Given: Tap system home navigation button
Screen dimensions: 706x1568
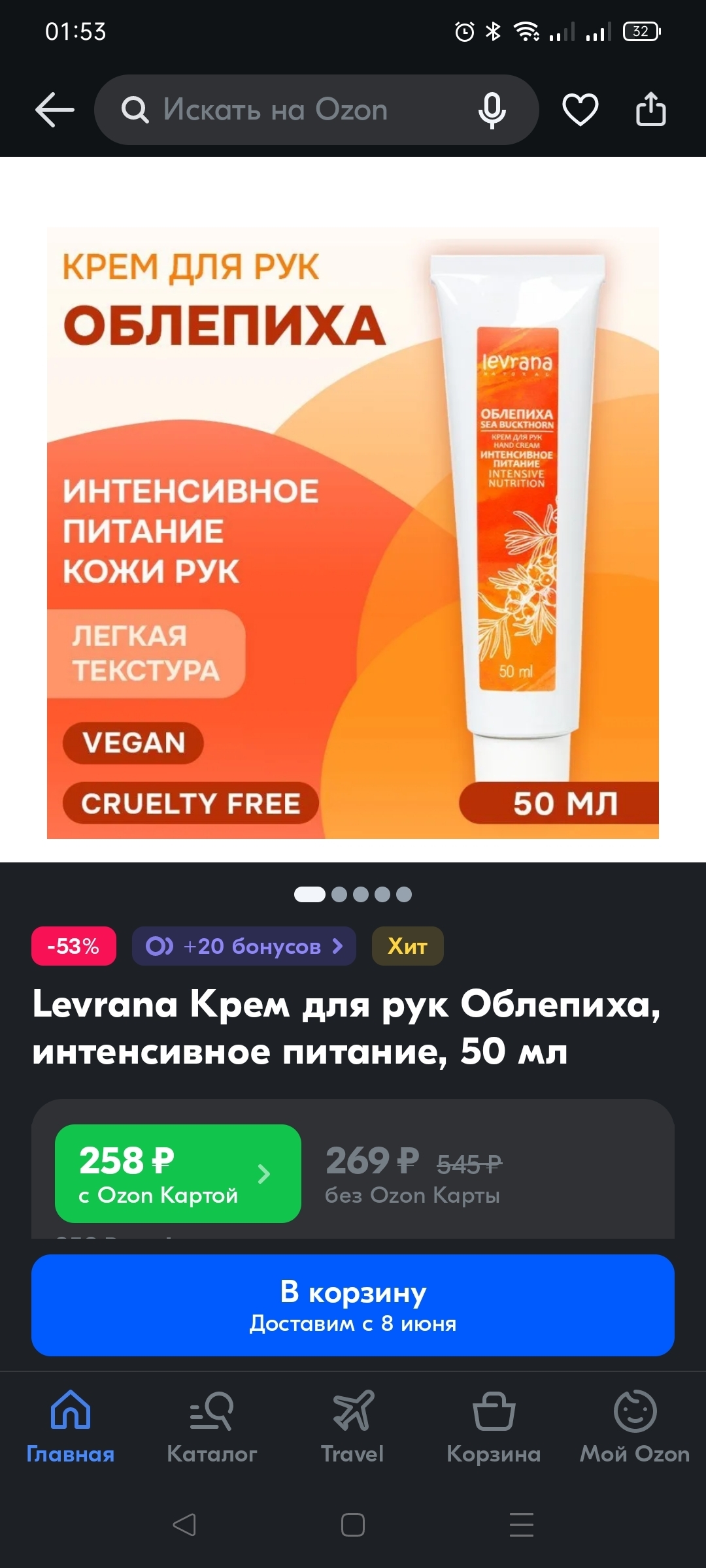Looking at the screenshot, I should point(353,1525).
